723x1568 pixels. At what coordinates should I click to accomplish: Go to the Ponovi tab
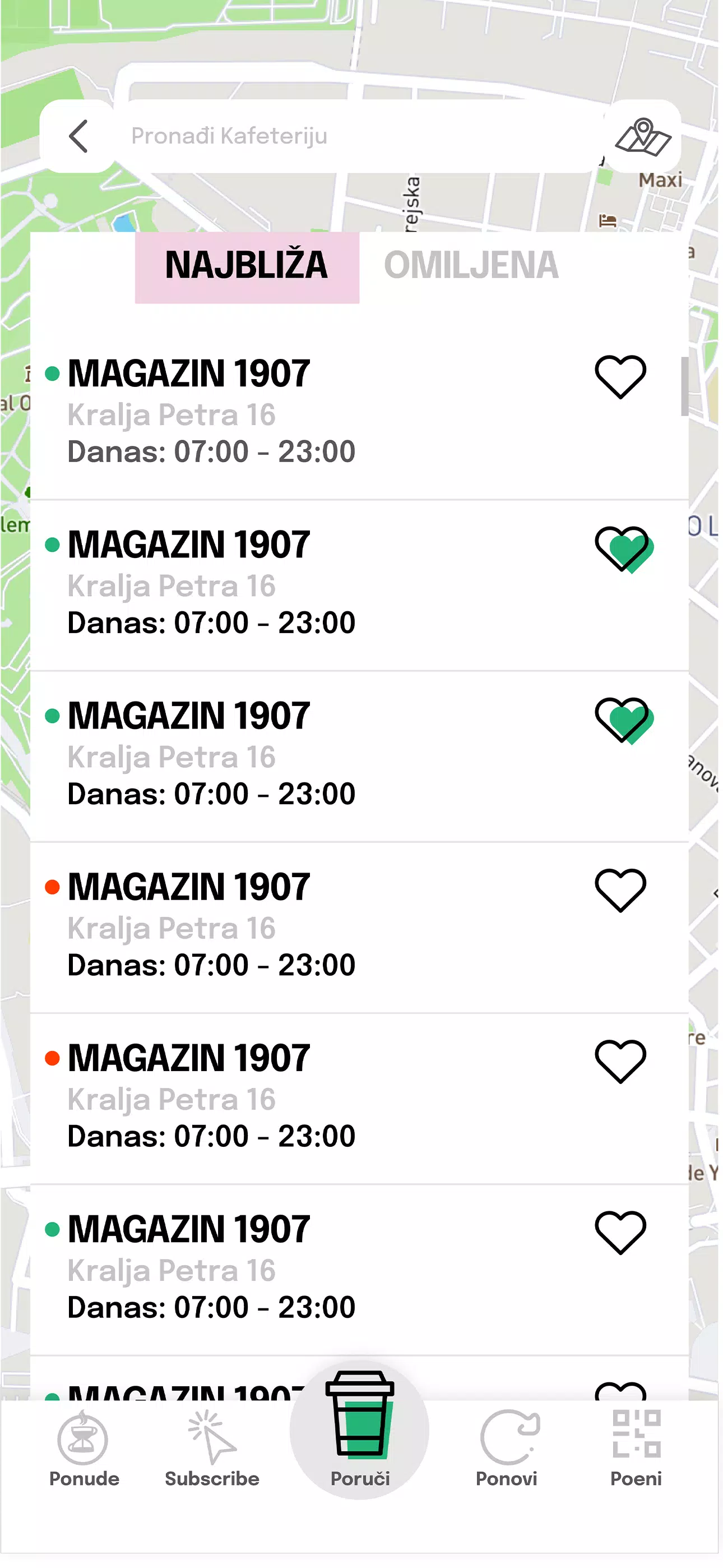507,1449
